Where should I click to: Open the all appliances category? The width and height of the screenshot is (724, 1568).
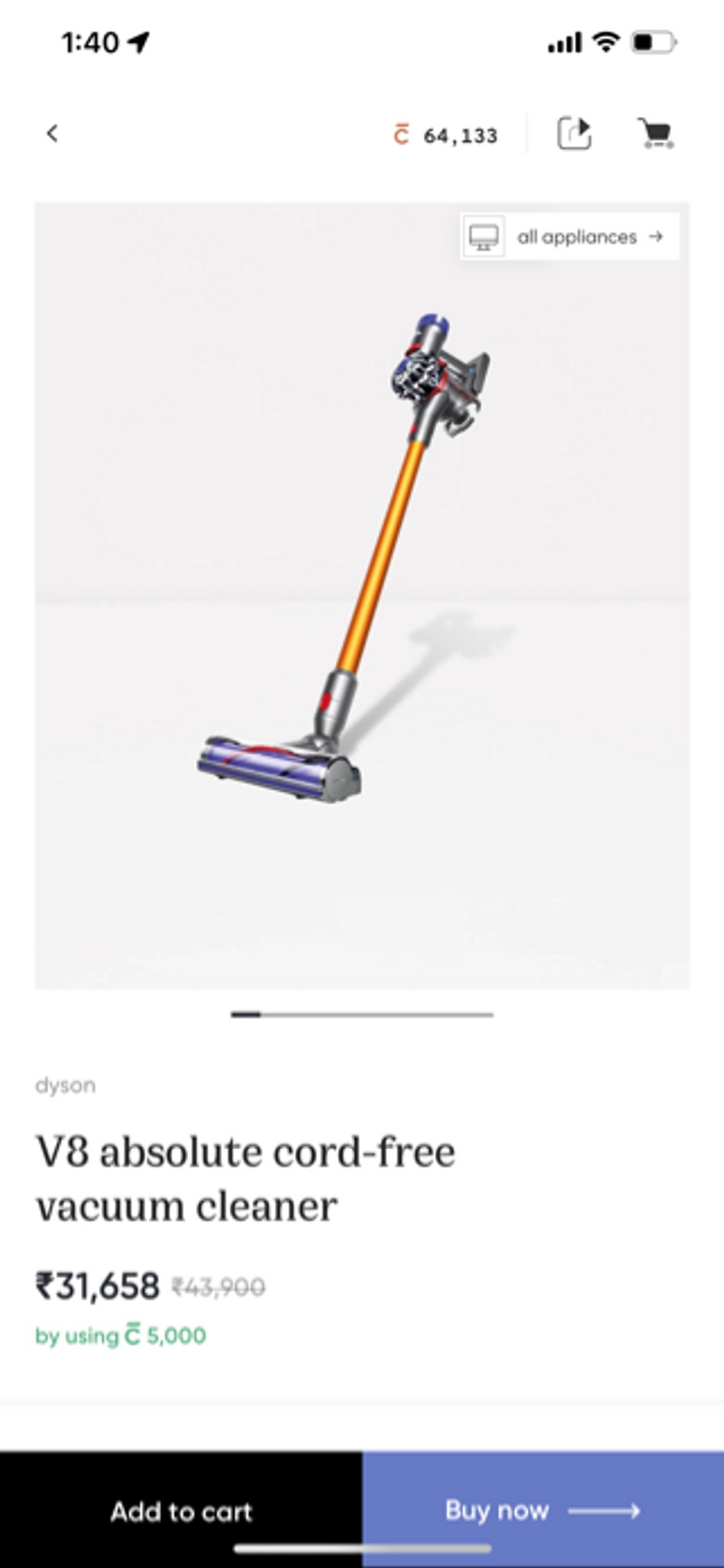[569, 237]
